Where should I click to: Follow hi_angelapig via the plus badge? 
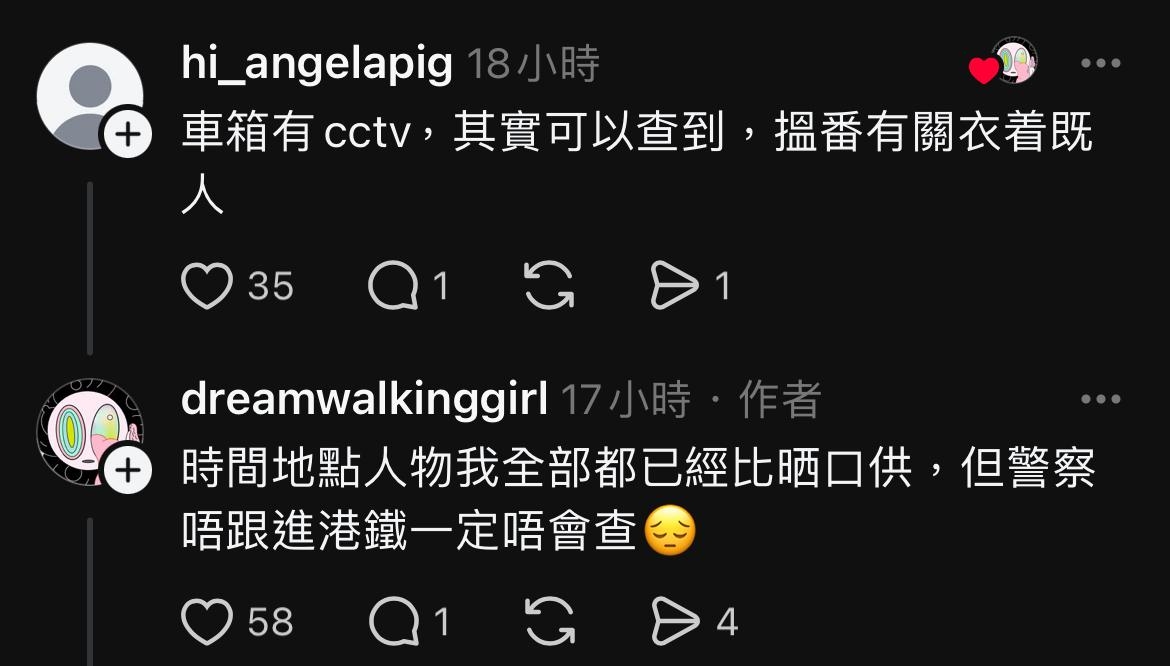tap(127, 135)
